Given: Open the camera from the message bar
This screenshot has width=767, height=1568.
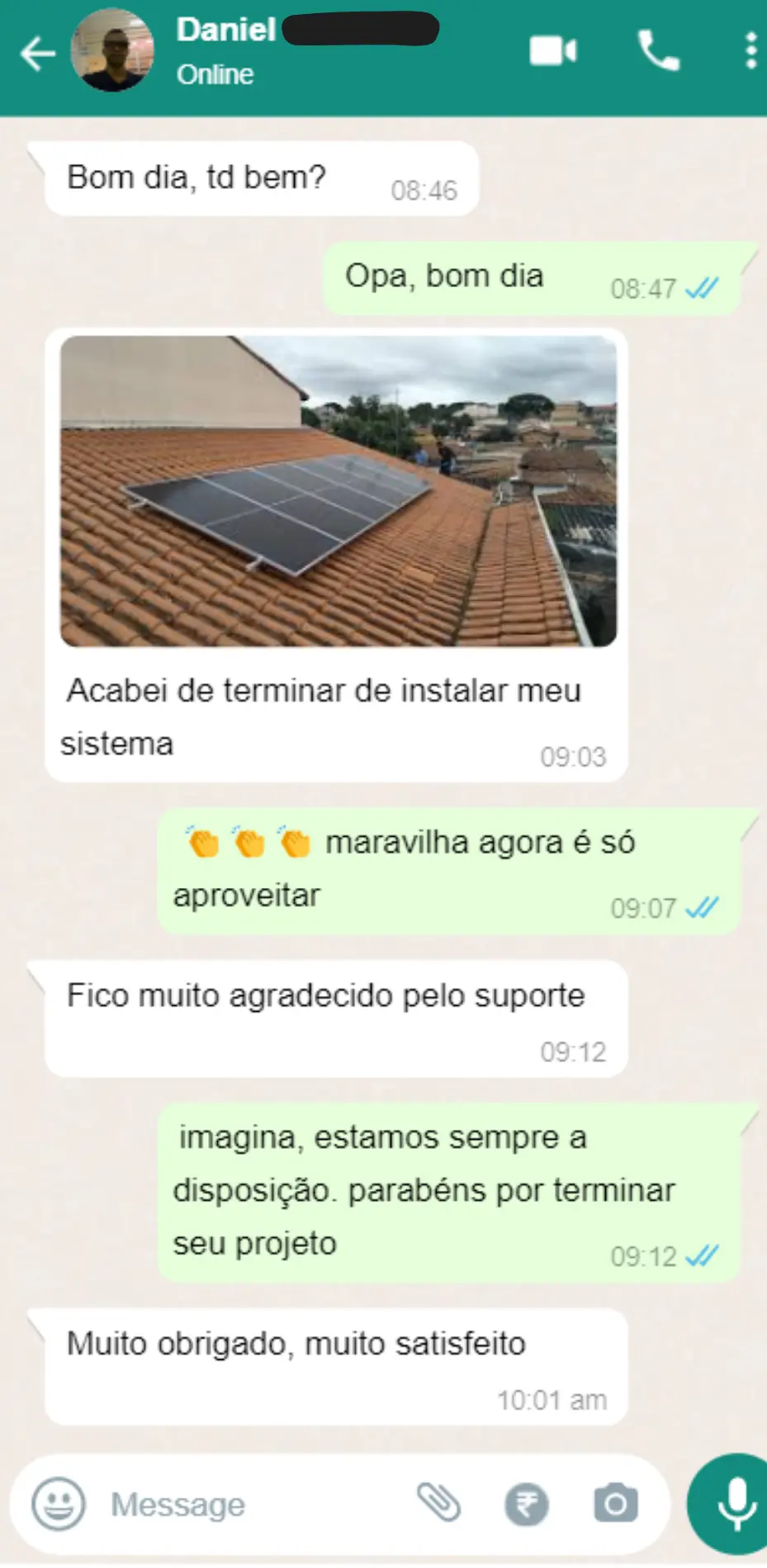Looking at the screenshot, I should pos(616,1503).
